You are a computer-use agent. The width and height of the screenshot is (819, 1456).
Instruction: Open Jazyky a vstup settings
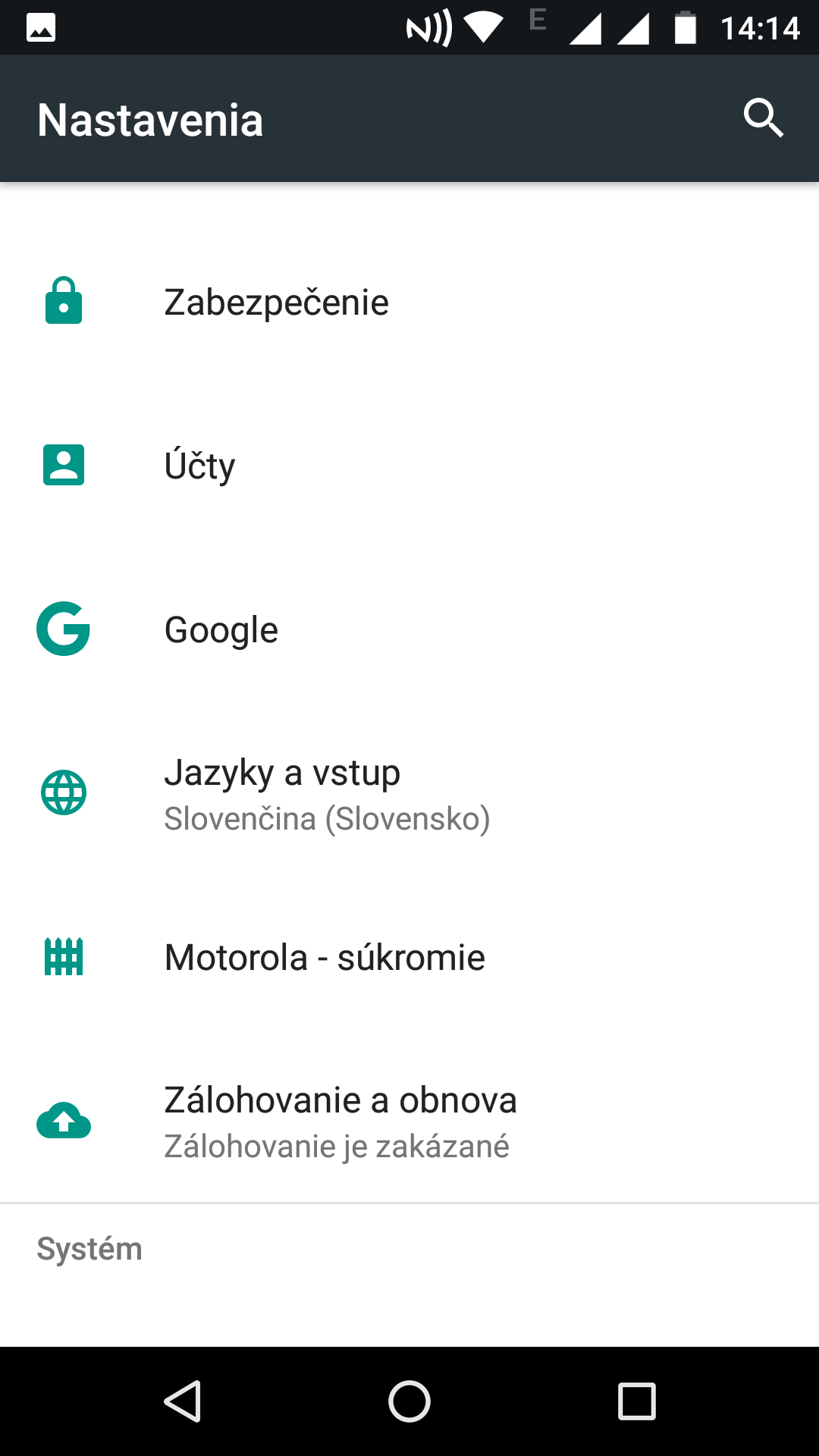click(409, 793)
